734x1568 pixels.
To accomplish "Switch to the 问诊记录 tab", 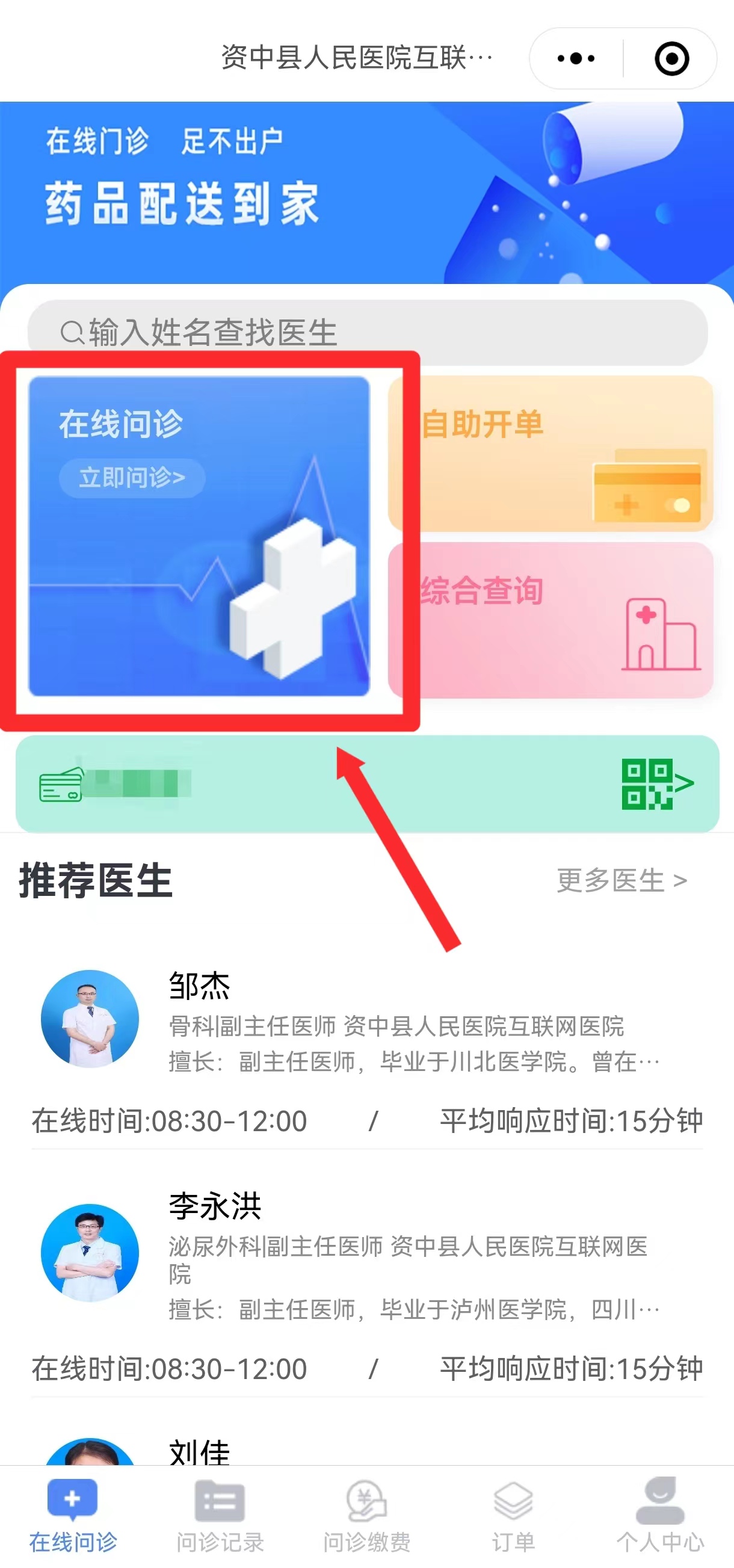I will (220, 1517).
